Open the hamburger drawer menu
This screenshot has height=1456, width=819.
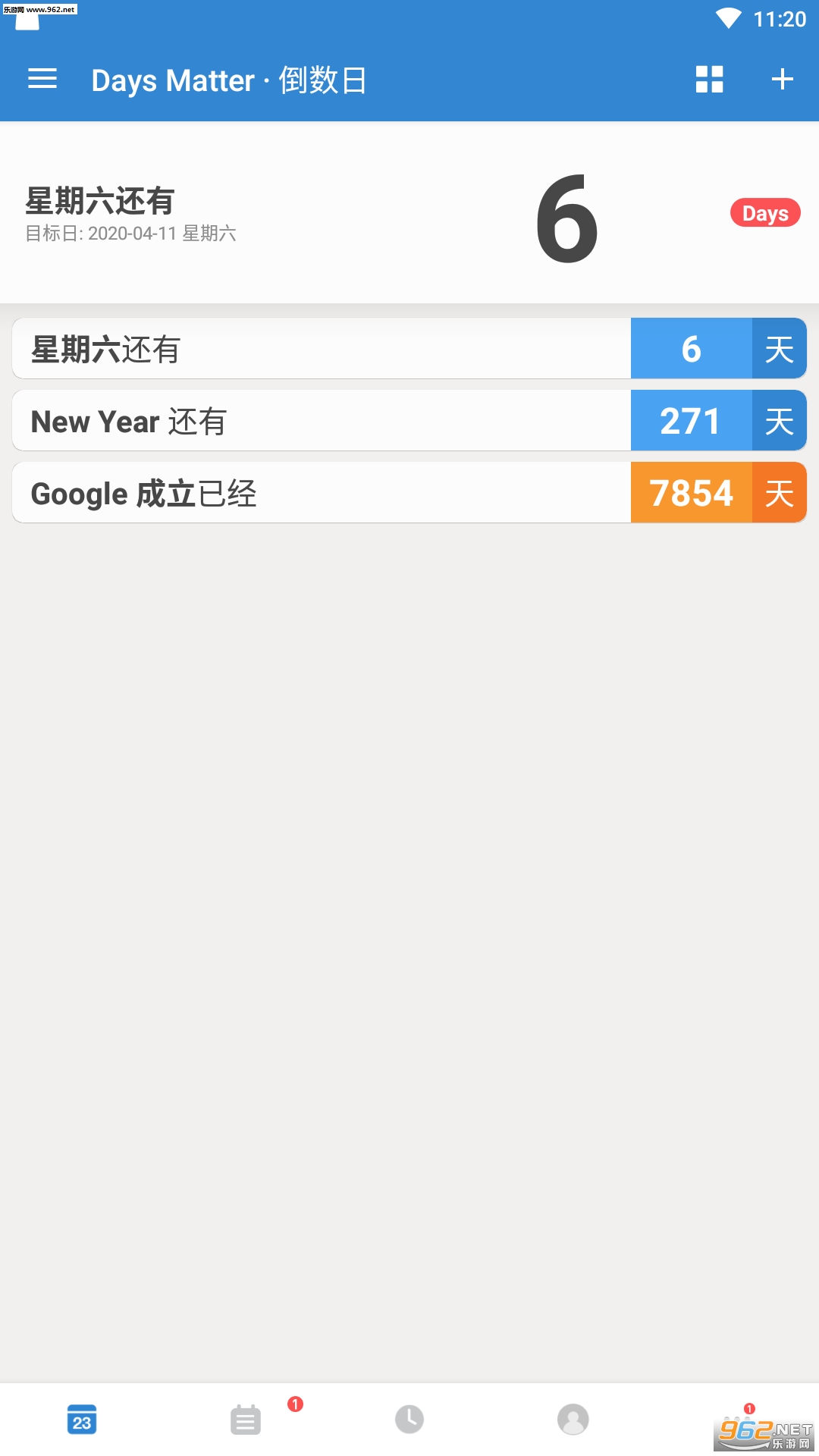(x=42, y=79)
